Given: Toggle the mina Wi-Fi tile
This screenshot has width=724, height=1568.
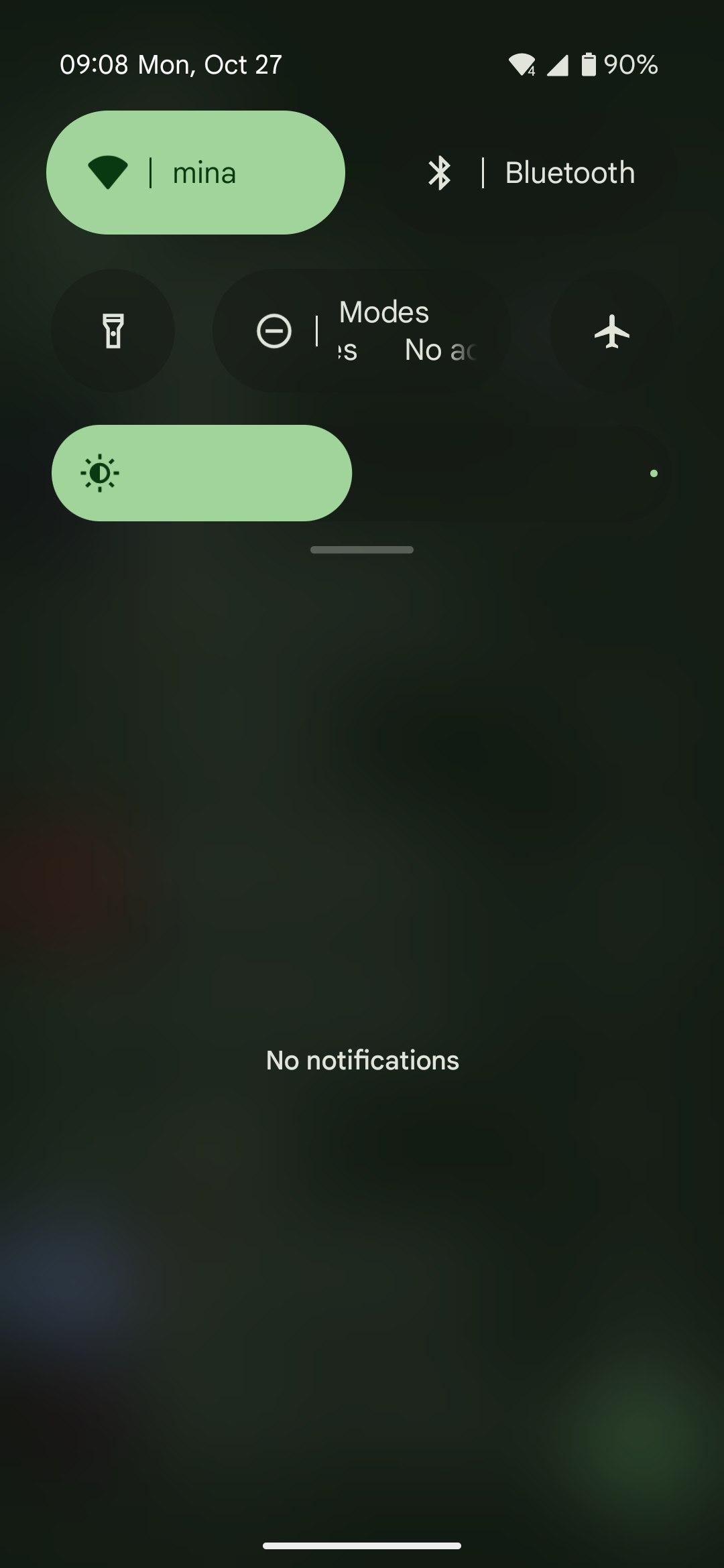Looking at the screenshot, I should (195, 173).
